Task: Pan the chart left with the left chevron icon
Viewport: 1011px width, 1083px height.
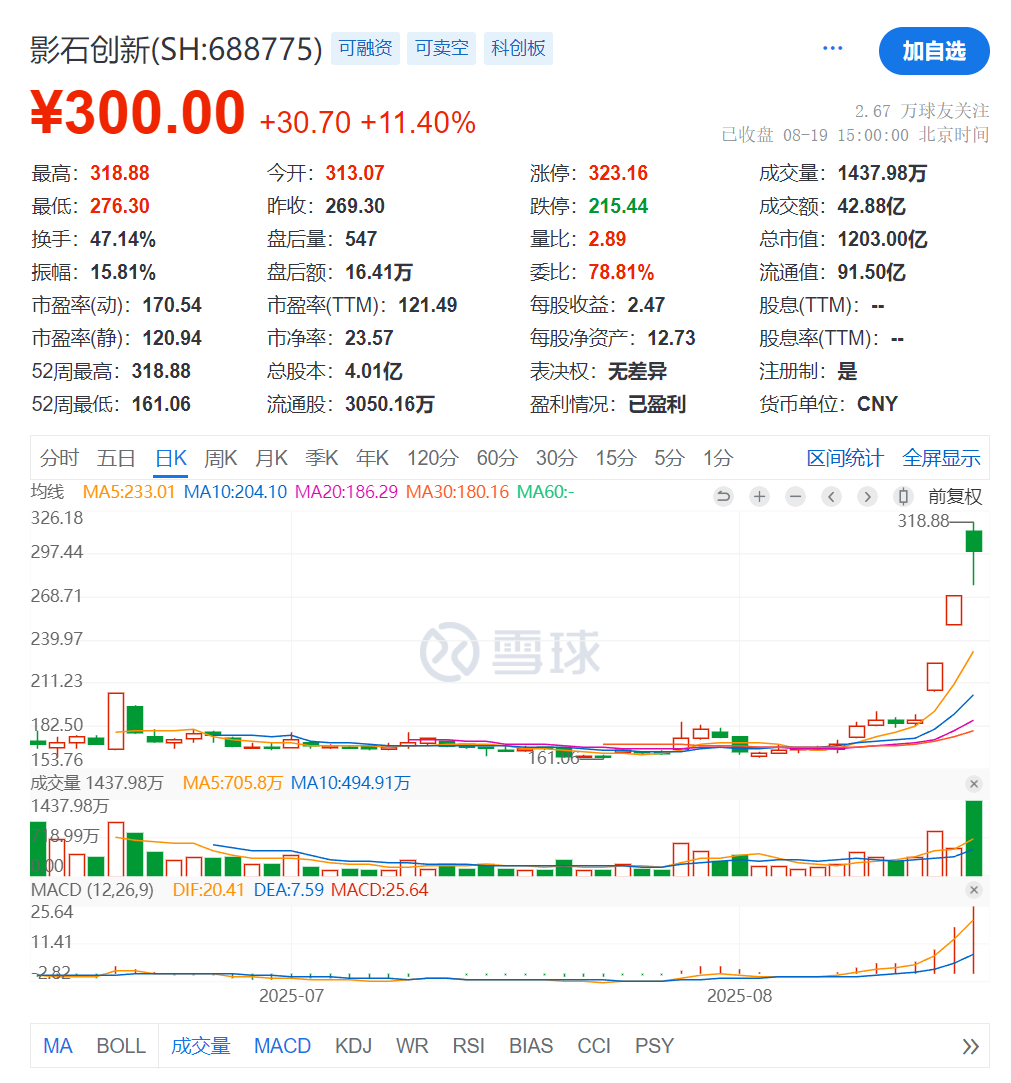Action: point(830,496)
